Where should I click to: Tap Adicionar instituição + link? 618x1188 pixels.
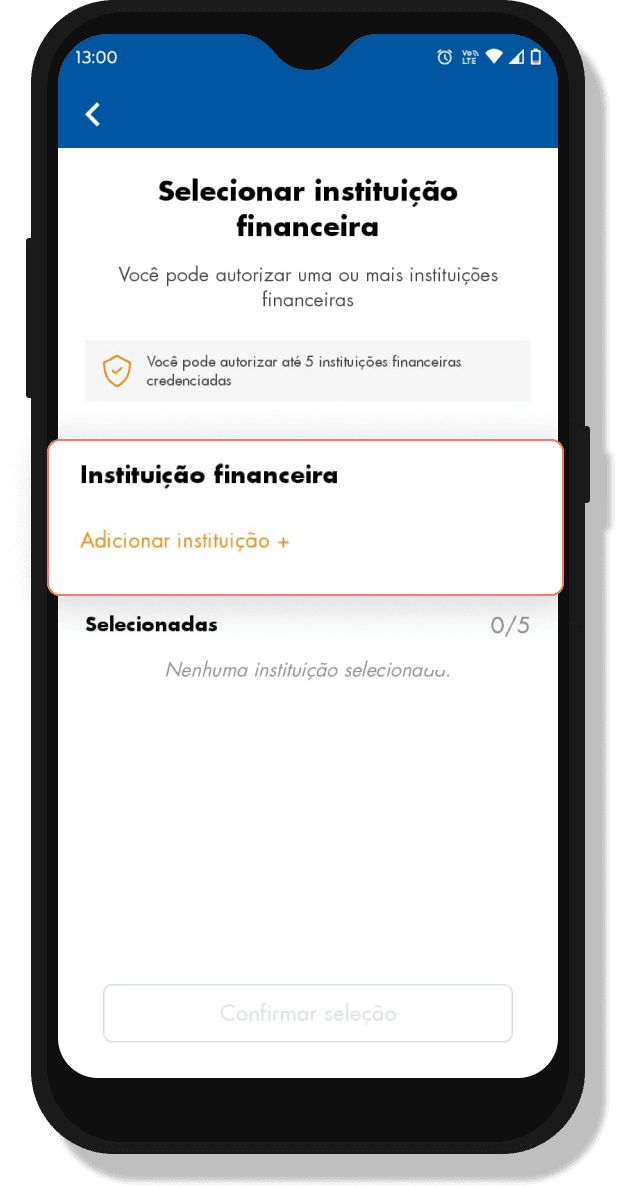(184, 541)
